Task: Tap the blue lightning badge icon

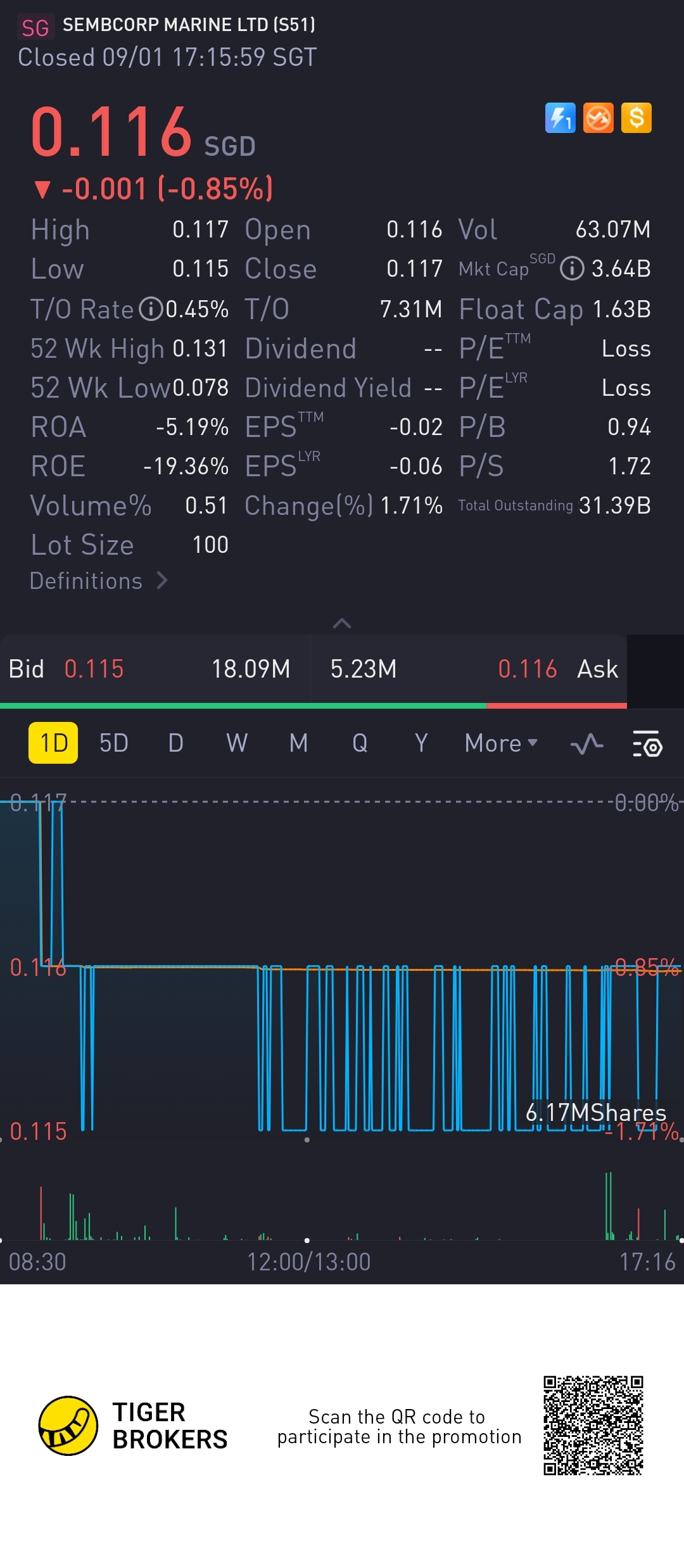Action: coord(560,118)
